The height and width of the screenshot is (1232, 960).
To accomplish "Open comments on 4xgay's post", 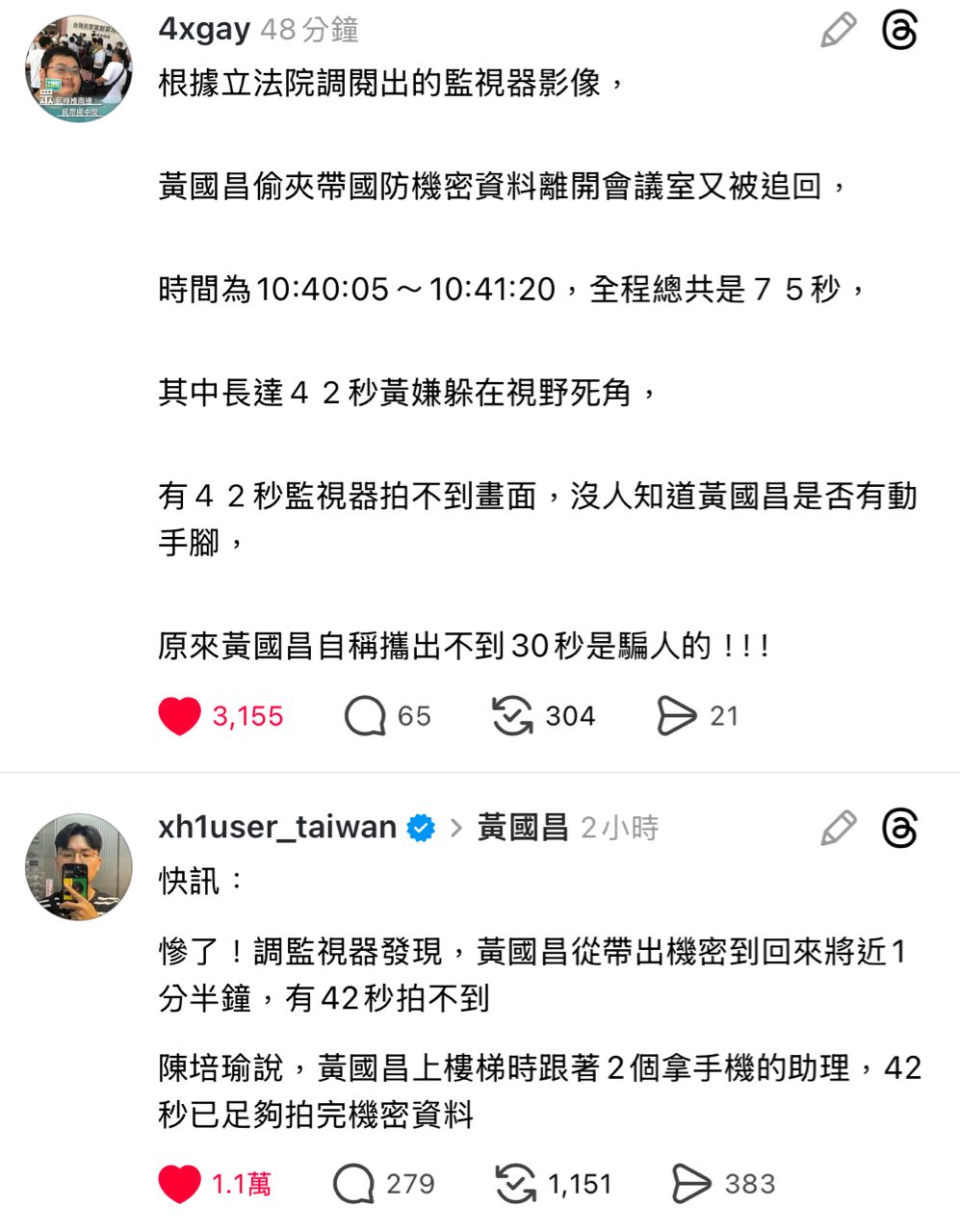I will pos(365,716).
